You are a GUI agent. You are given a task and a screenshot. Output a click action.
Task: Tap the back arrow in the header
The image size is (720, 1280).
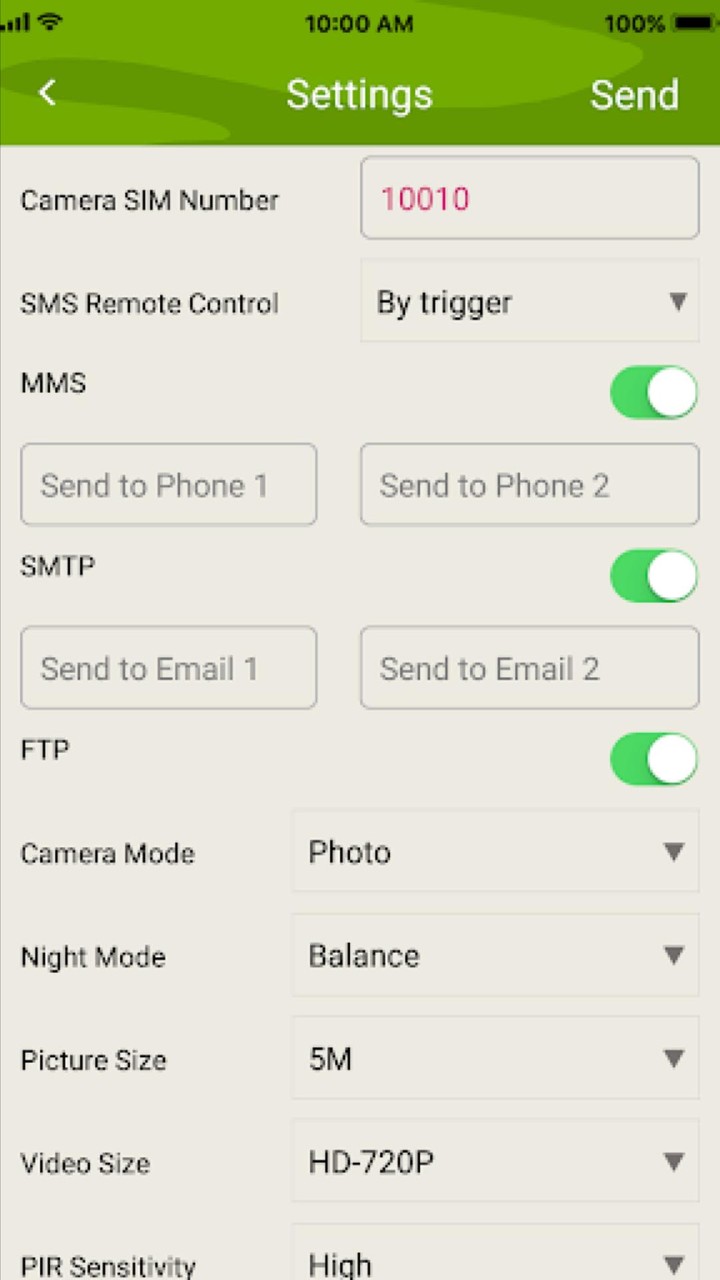[46, 92]
